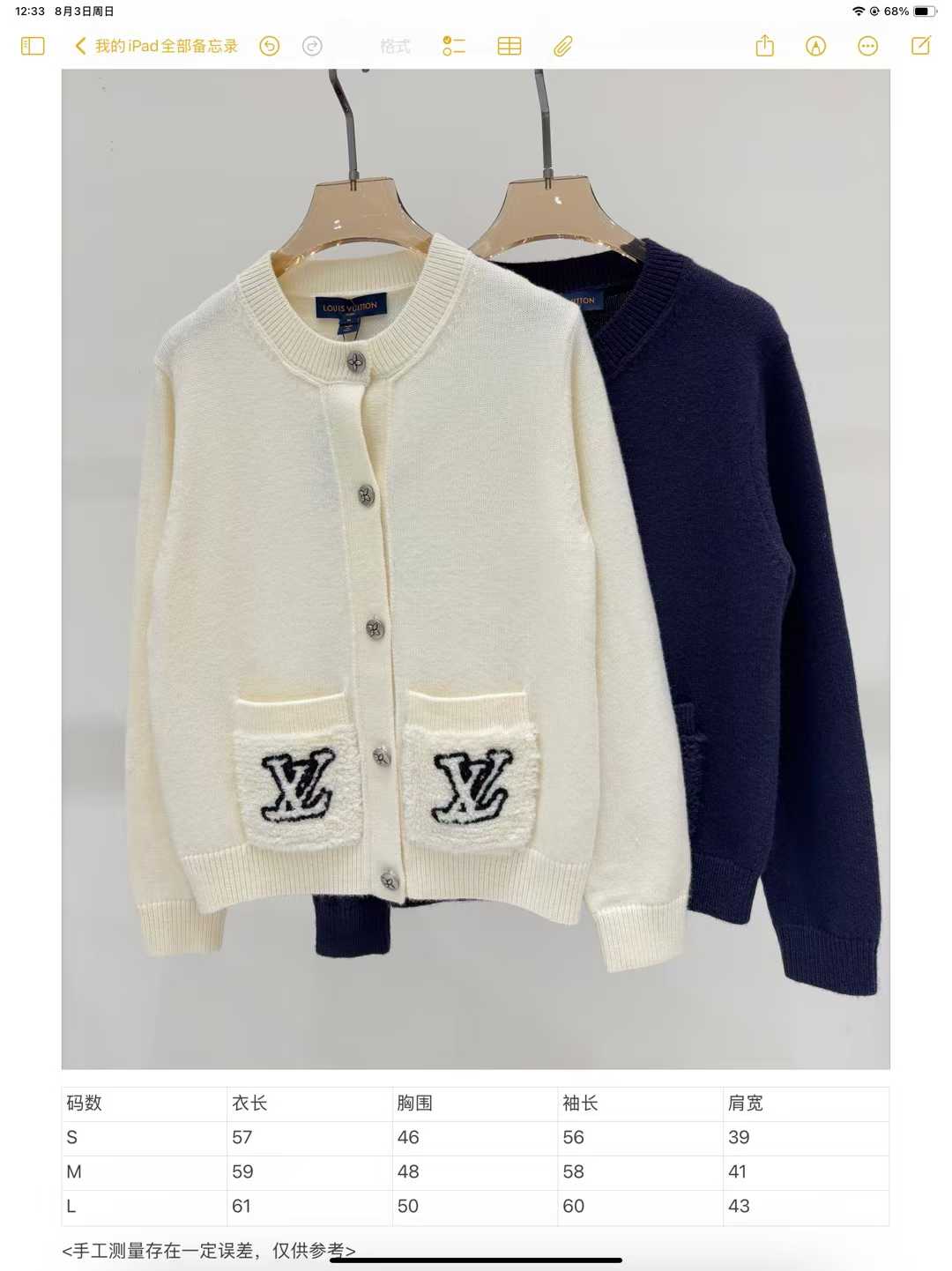Viewport: 952px width, 1271px height.
Task: Open the table tool
Action: coord(509,46)
